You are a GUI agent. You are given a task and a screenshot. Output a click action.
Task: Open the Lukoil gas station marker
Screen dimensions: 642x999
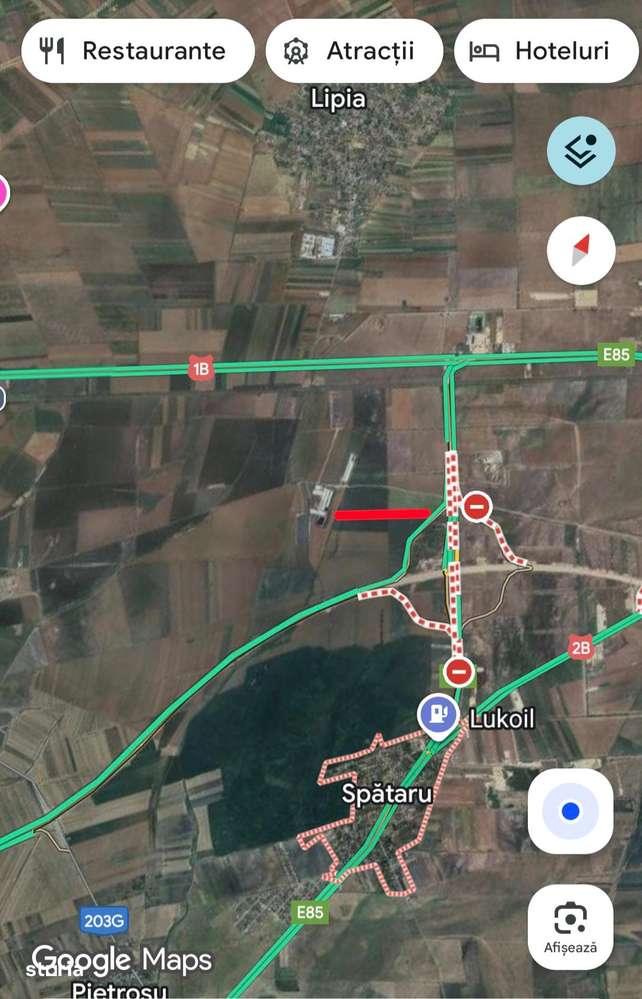coord(437,716)
